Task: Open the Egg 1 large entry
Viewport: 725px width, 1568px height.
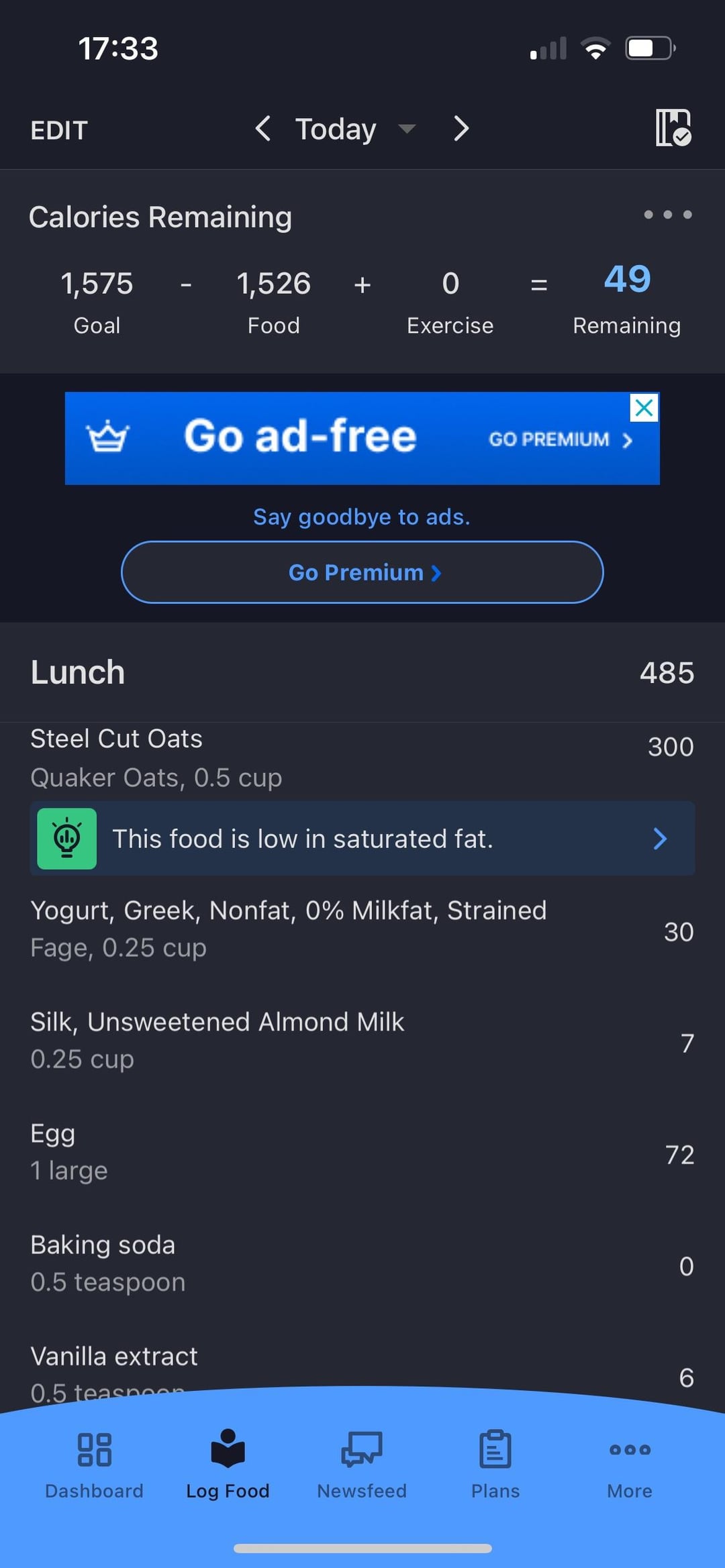Action: (362, 1153)
